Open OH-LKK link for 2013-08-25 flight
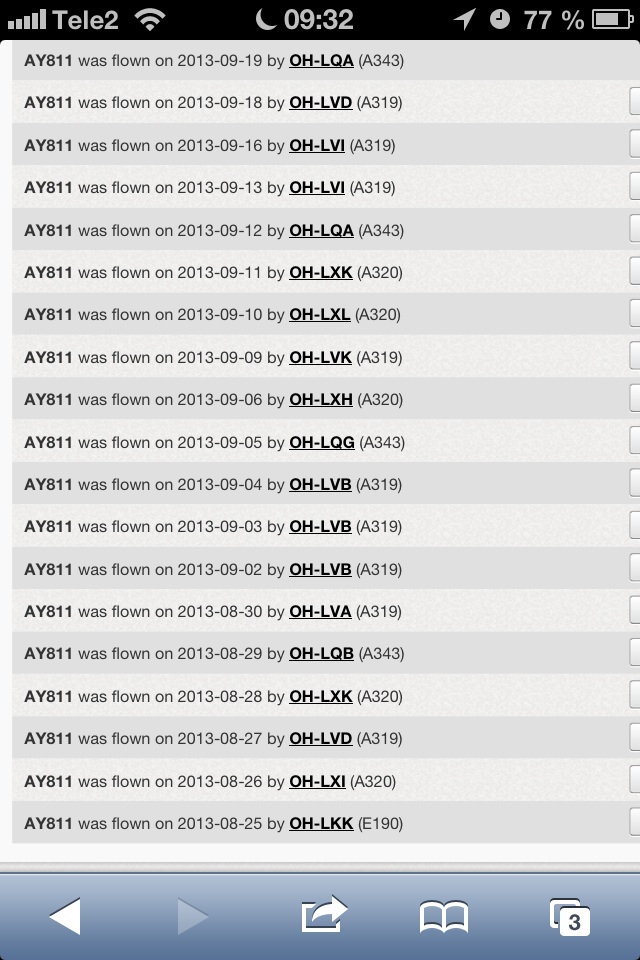Screen dimensions: 640x960 (321, 823)
